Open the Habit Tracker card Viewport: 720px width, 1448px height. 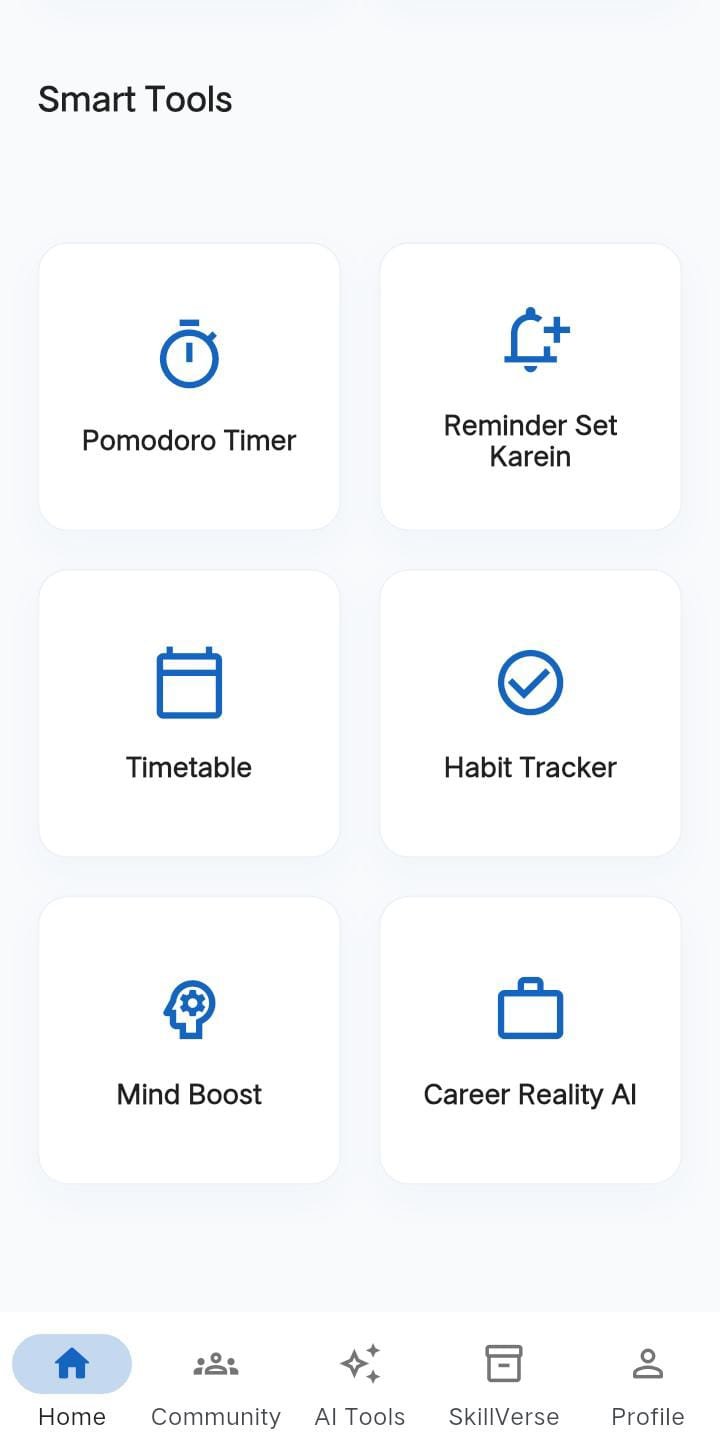[x=530, y=712]
